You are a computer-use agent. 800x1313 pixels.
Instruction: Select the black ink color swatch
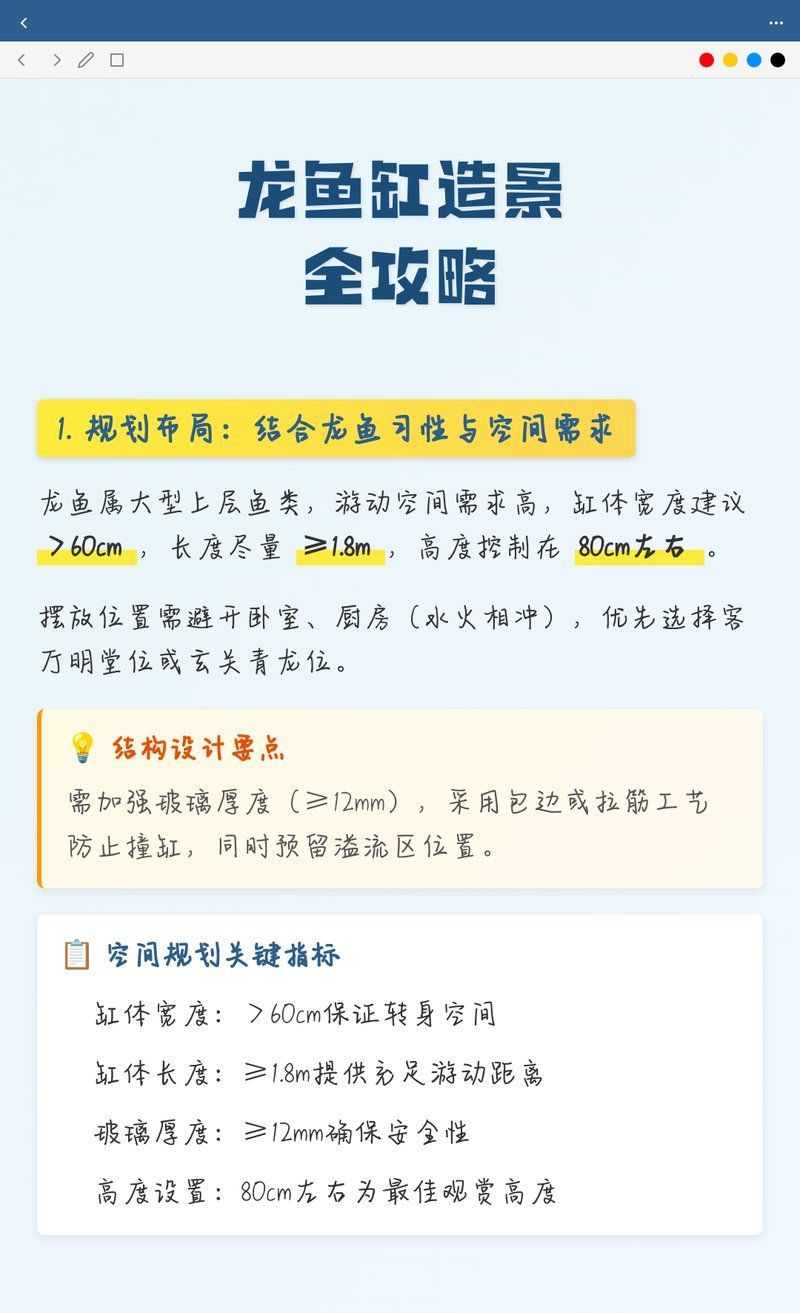tap(778, 60)
